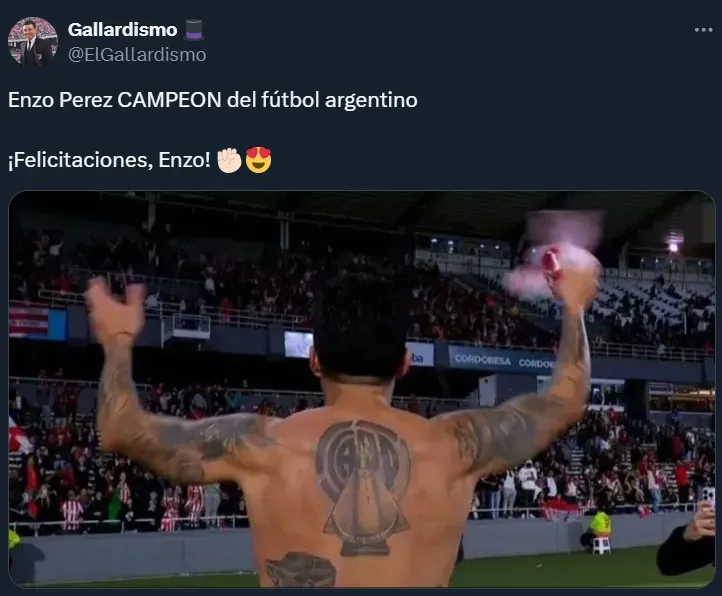The width and height of the screenshot is (722, 596).
Task: Open Gallardismo's profile picture
Action: pyautogui.click(x=32, y=41)
